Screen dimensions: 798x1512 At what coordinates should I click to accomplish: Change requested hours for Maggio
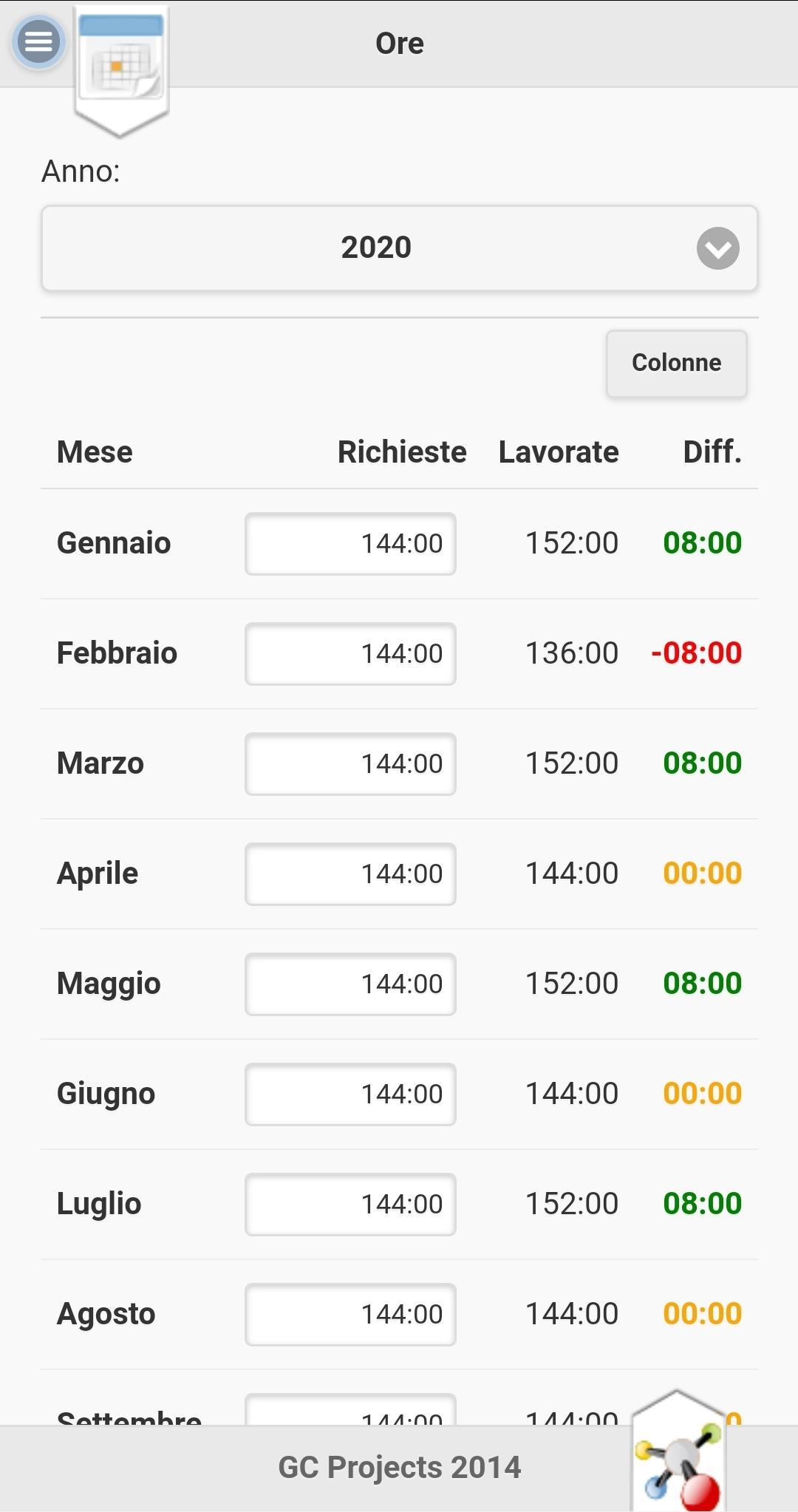pyautogui.click(x=350, y=984)
